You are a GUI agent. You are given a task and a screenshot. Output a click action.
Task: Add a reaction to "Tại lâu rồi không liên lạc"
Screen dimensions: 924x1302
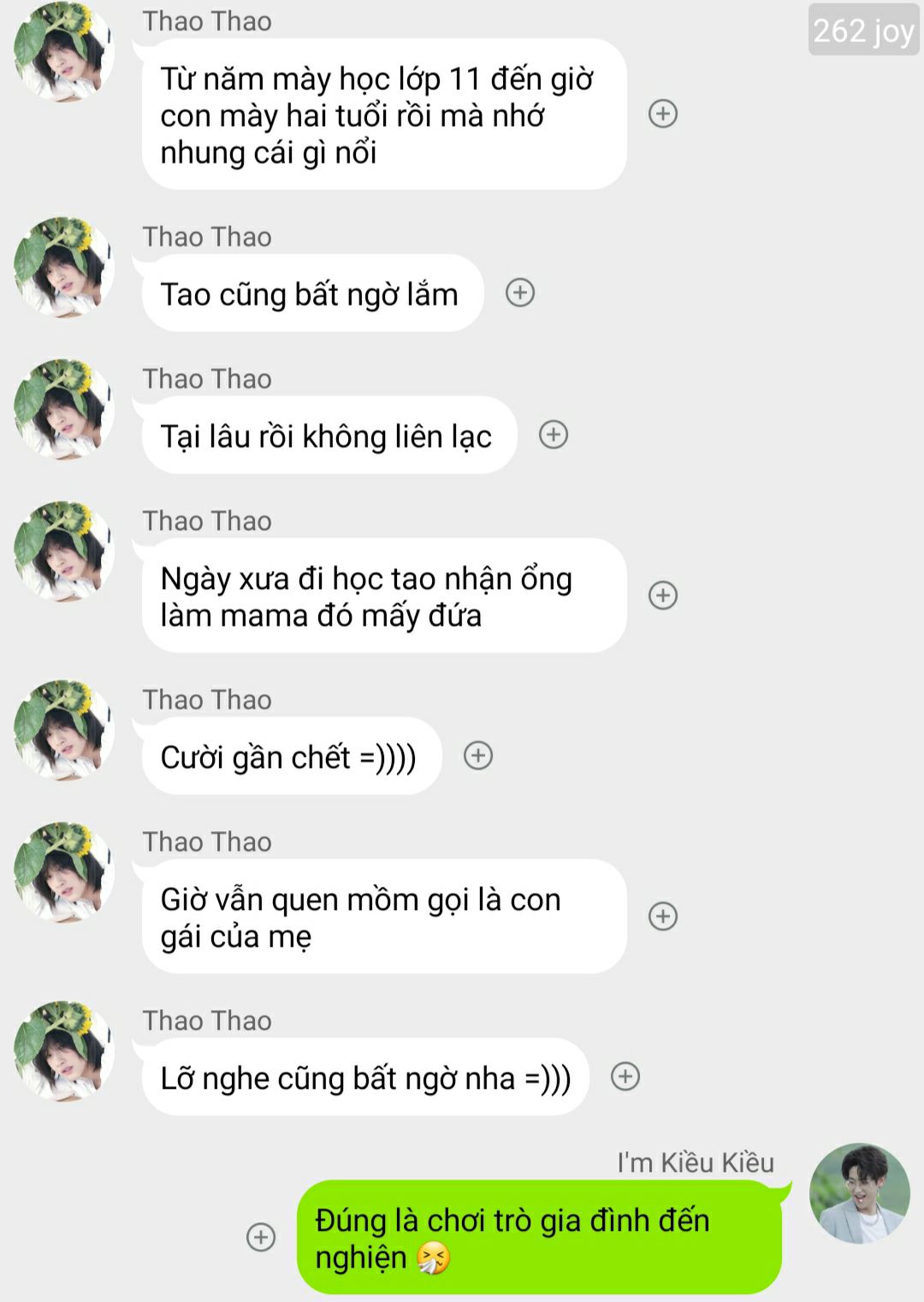point(554,435)
